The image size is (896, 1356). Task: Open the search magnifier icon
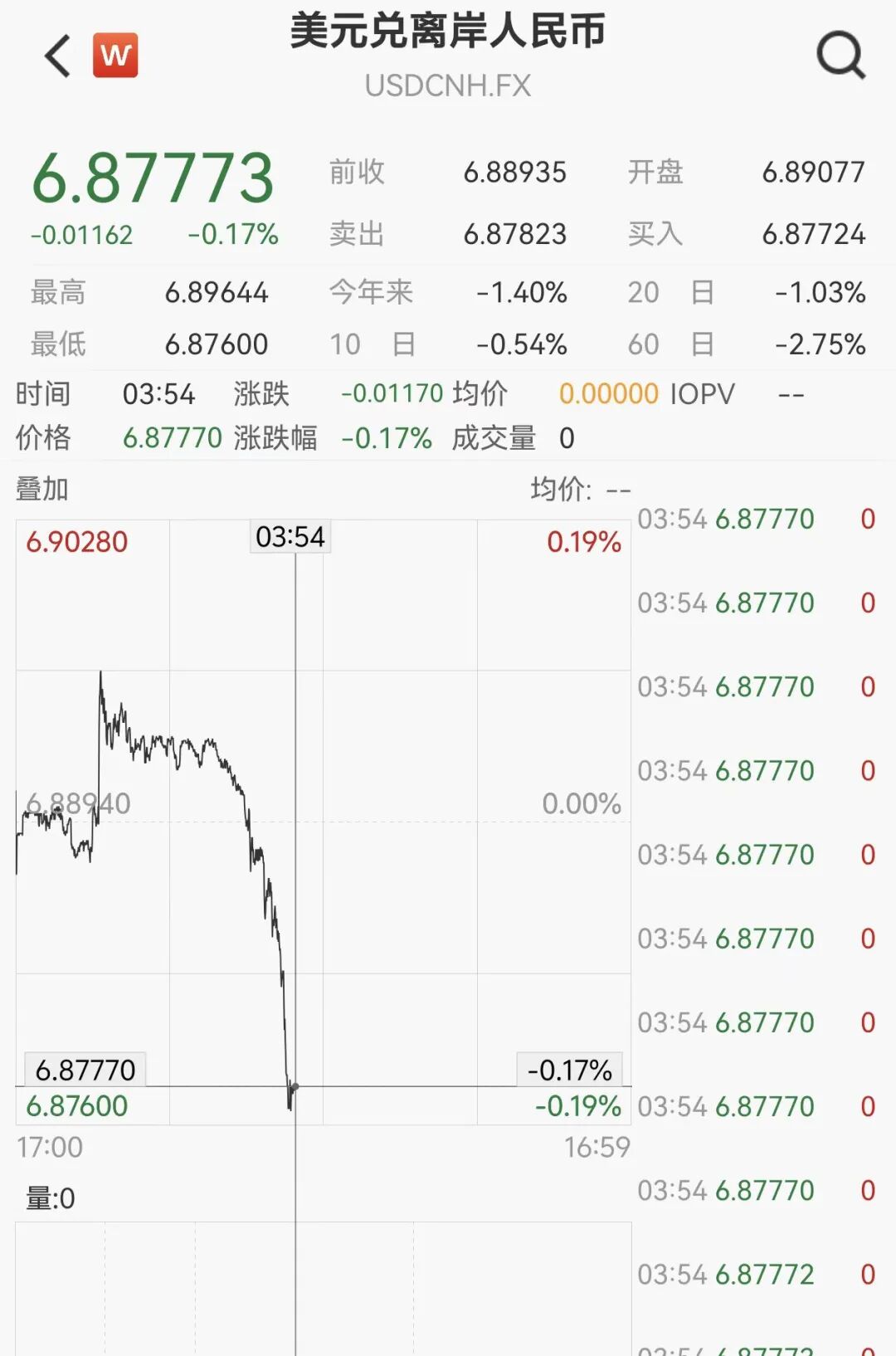coord(840,55)
